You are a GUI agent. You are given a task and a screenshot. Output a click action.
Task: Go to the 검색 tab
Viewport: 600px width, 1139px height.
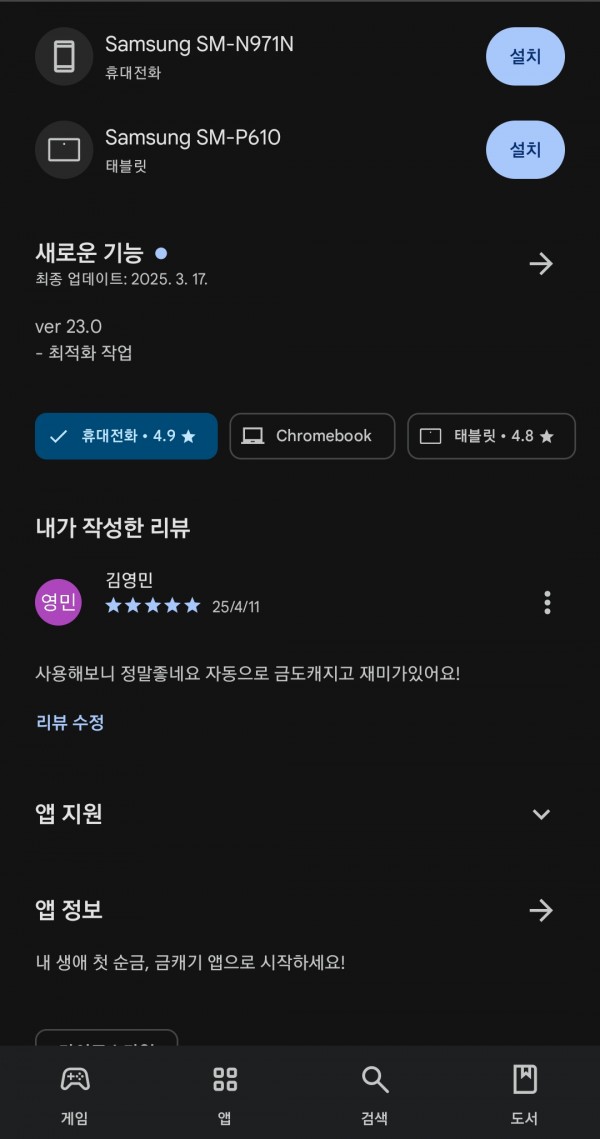tap(375, 1094)
